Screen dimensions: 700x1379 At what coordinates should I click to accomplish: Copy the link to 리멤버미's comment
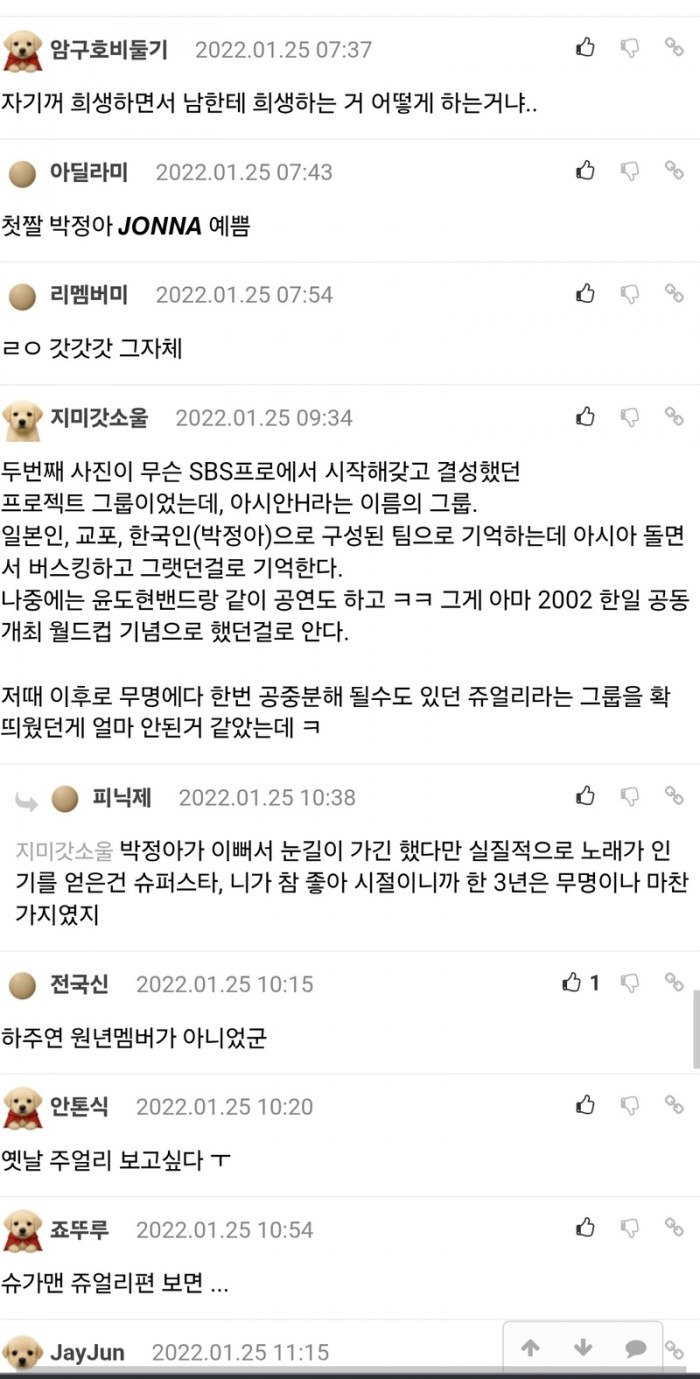point(674,294)
